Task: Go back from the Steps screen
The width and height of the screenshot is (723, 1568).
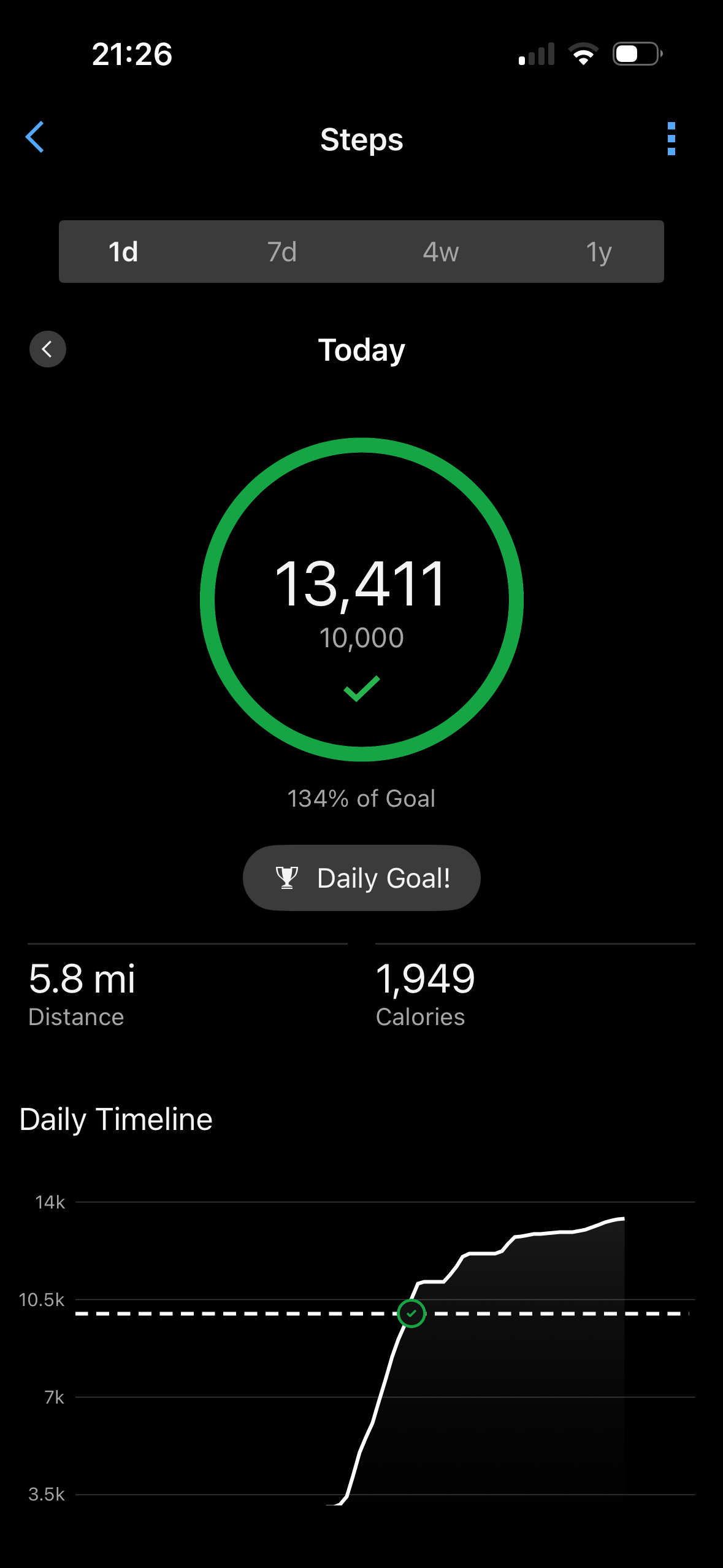Action: (x=35, y=137)
